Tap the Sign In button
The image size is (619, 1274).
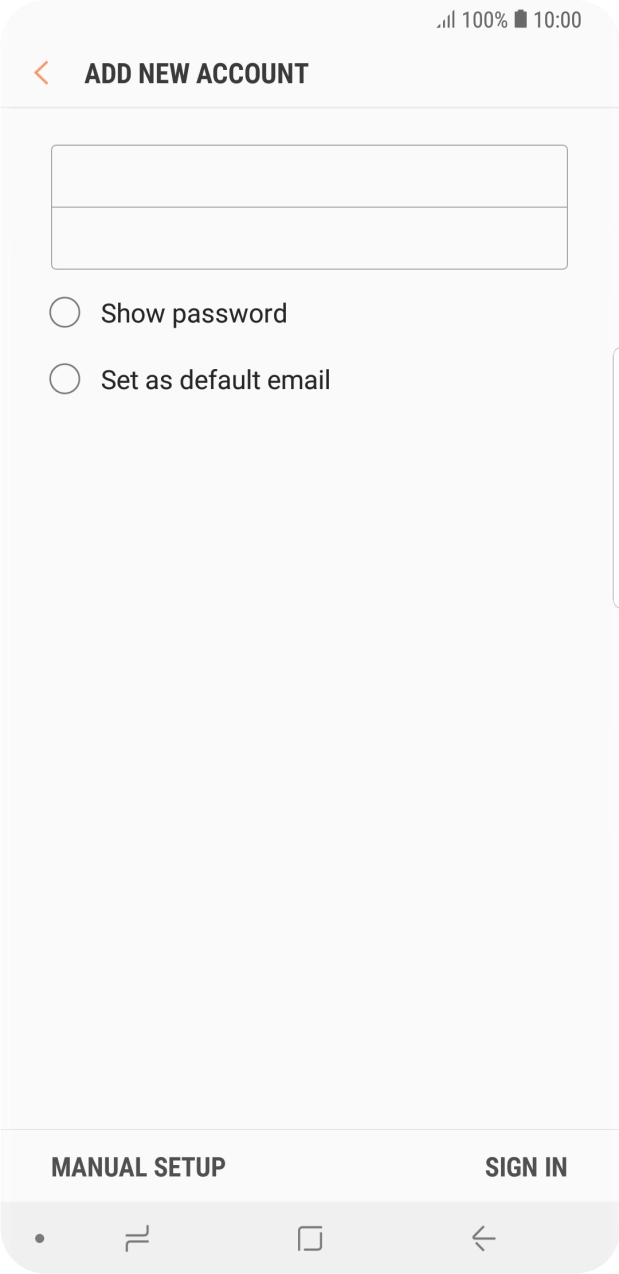(x=525, y=1167)
